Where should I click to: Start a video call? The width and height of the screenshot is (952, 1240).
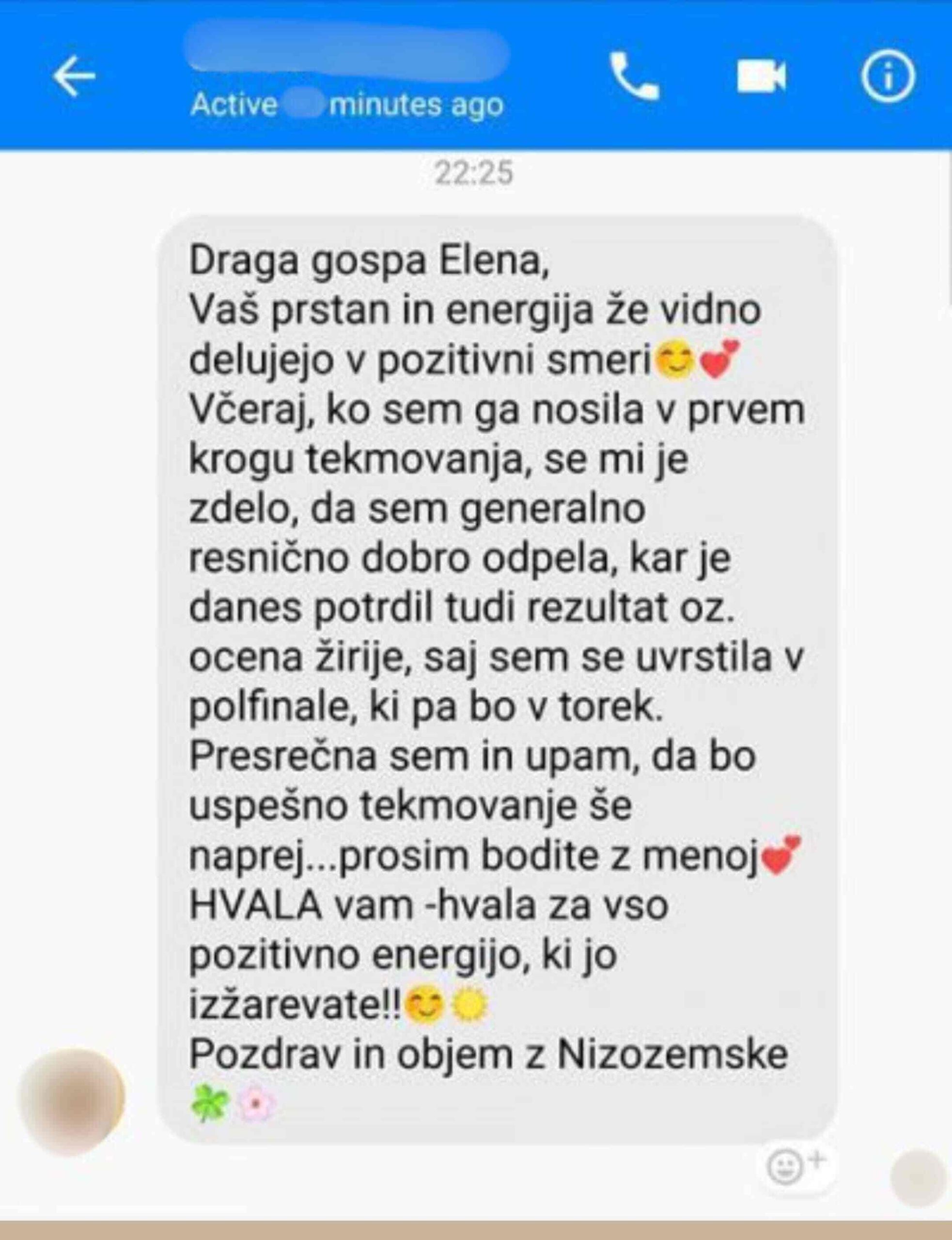tap(761, 76)
